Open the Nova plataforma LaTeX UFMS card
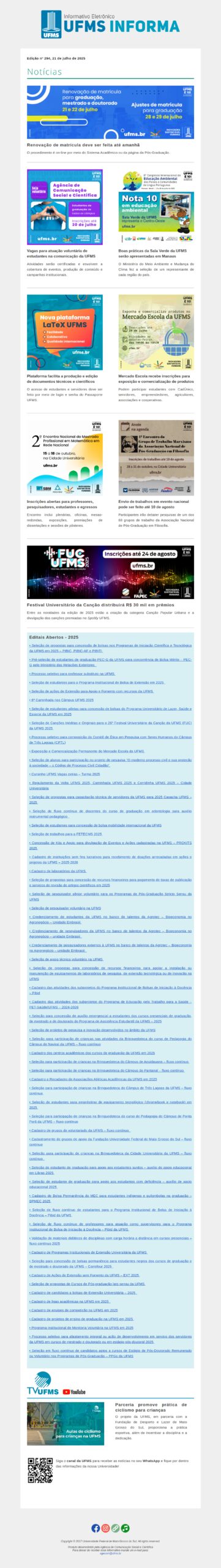221x1568 pixels. [x=65, y=333]
